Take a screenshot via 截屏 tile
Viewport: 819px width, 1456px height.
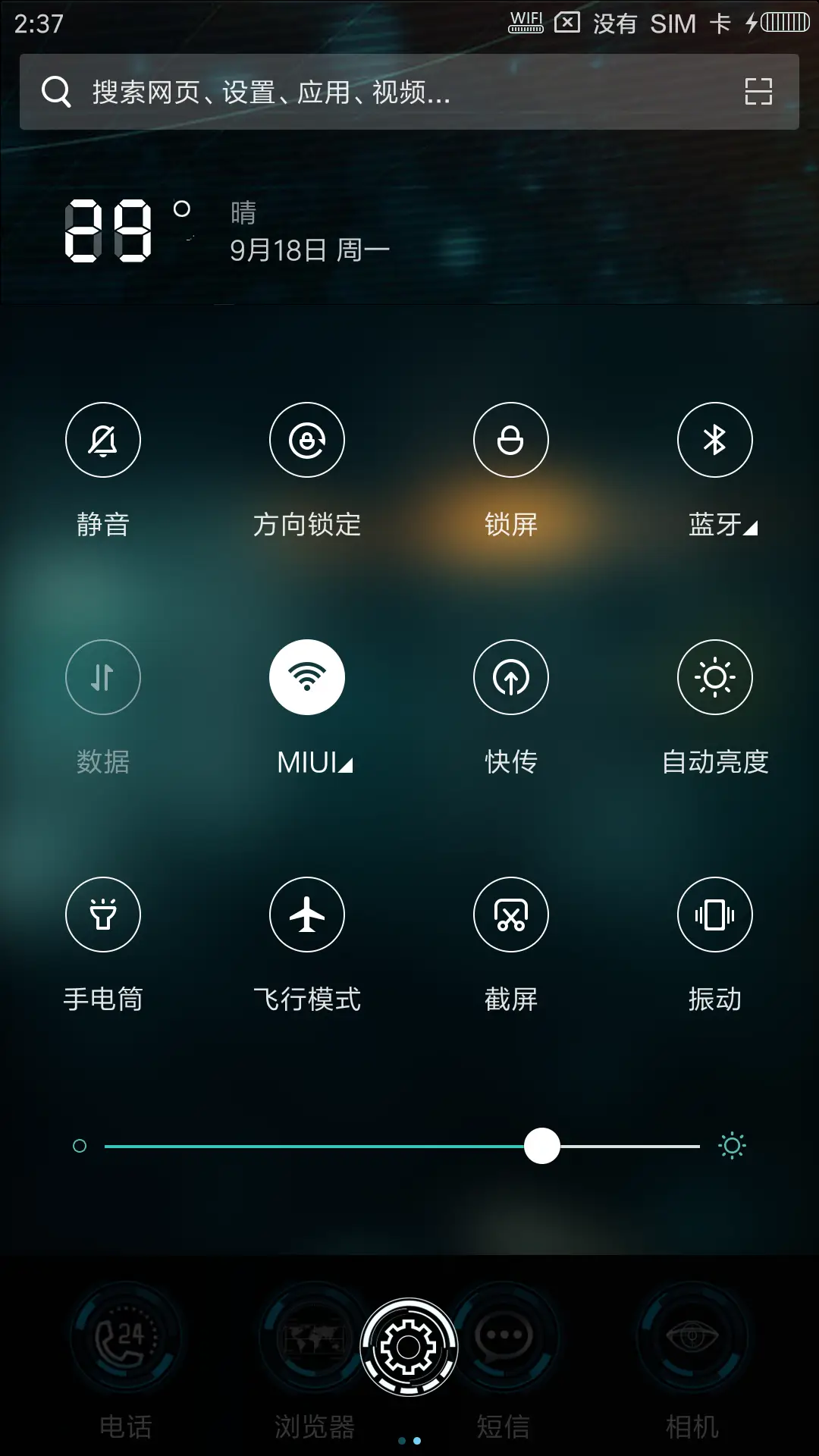511,915
